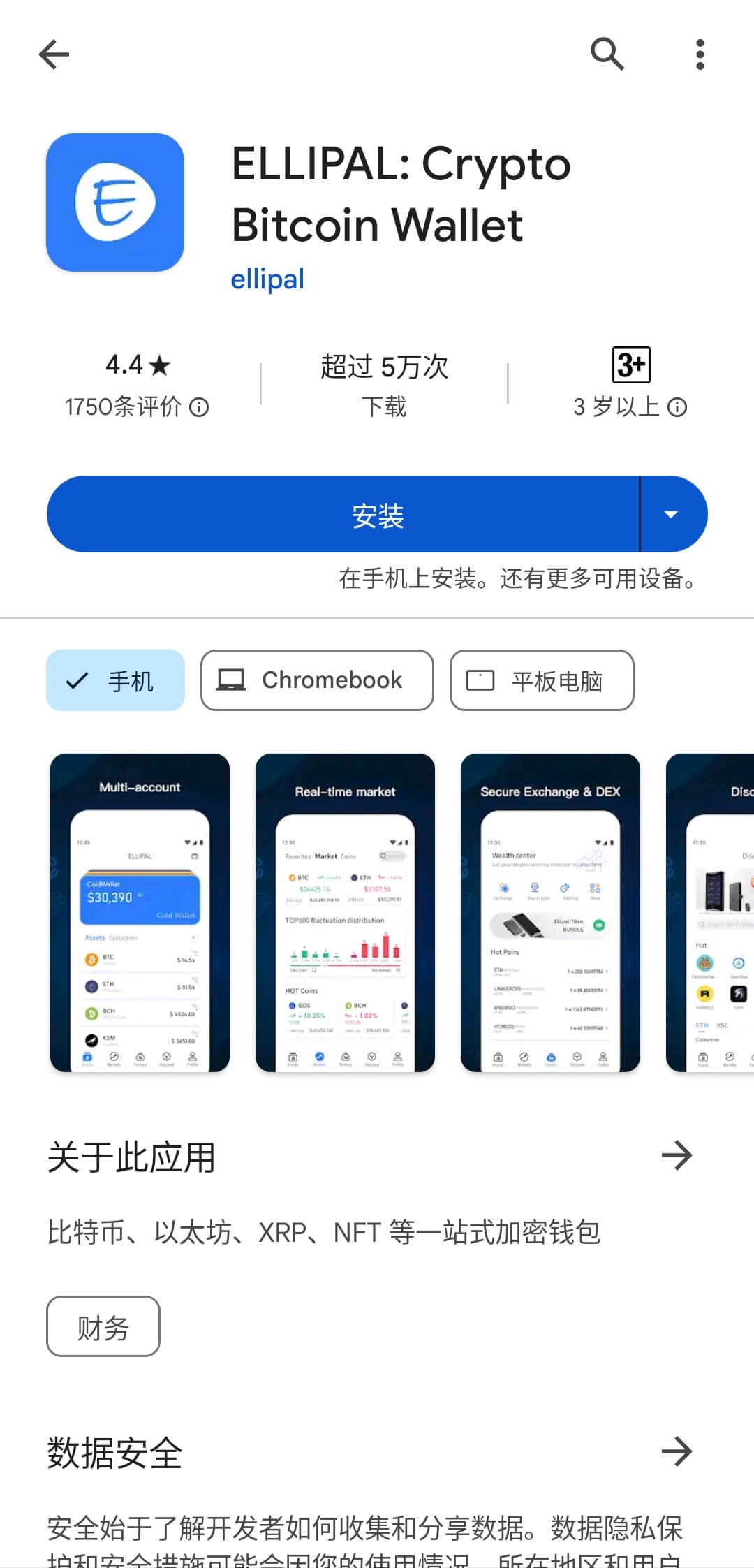Go back to the previous page
754x1568 pixels.
54,54
